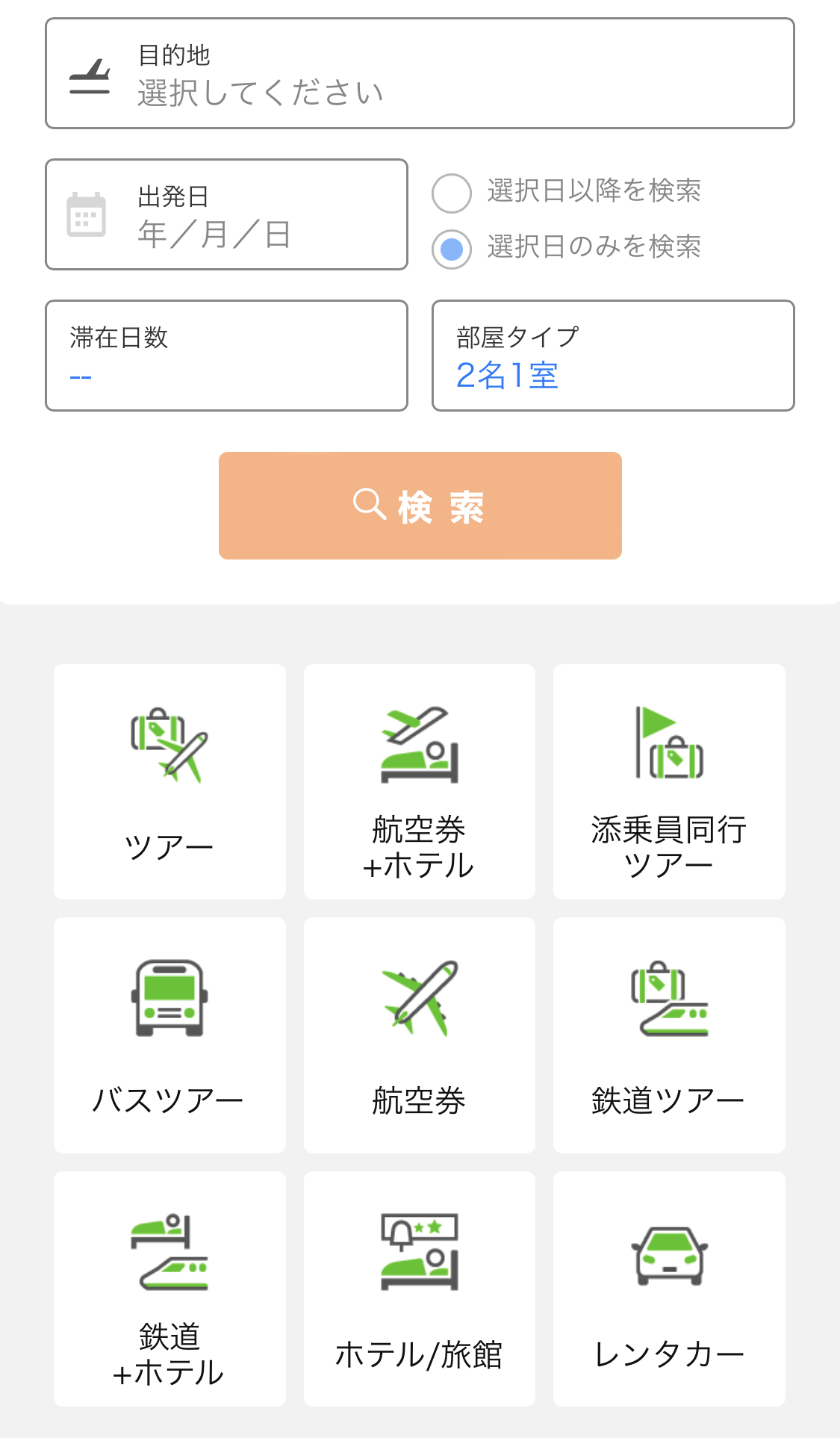The width and height of the screenshot is (840, 1438).
Task: Pick a departure date in 出発日
Action: point(226,214)
